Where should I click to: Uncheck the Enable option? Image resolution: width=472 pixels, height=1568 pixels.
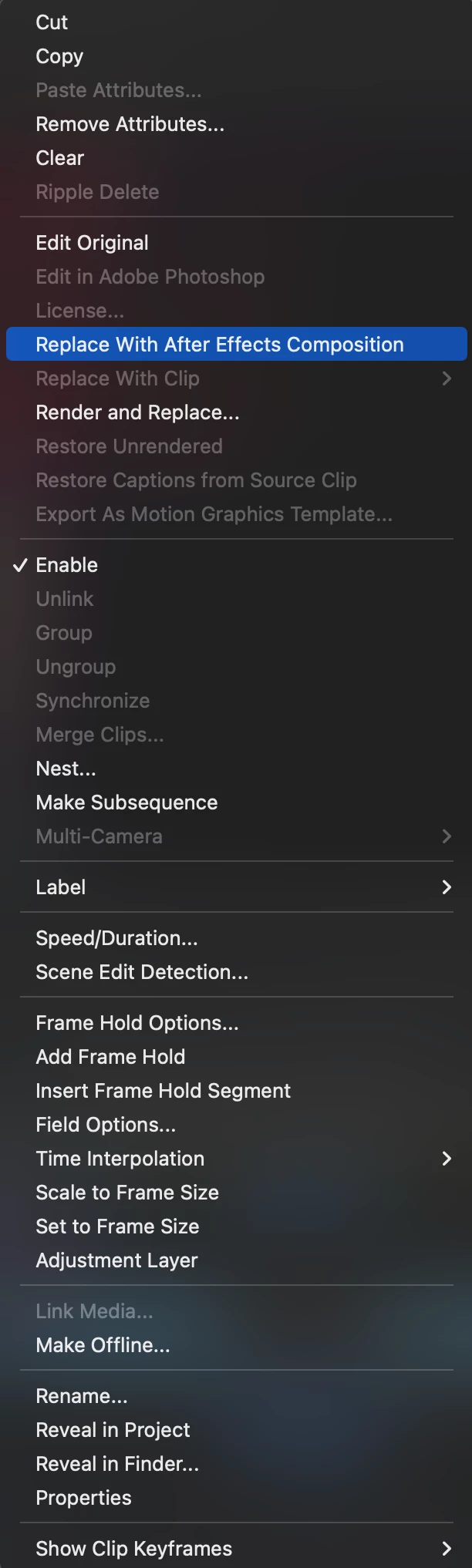click(66, 565)
